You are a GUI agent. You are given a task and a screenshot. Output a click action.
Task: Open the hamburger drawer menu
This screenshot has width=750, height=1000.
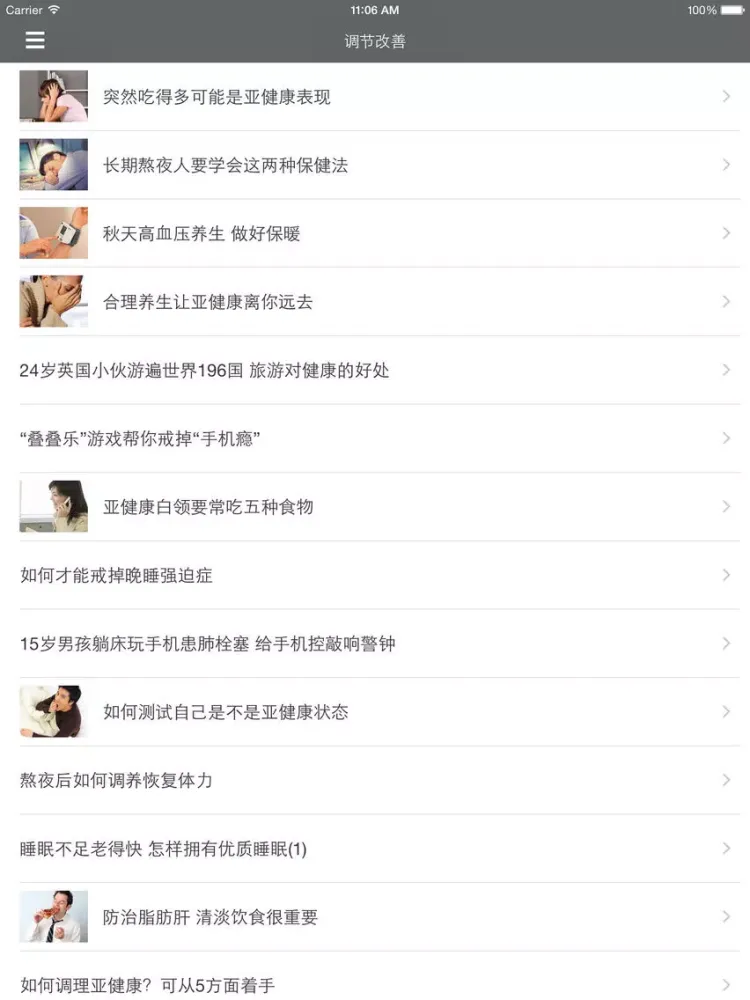pos(35,41)
